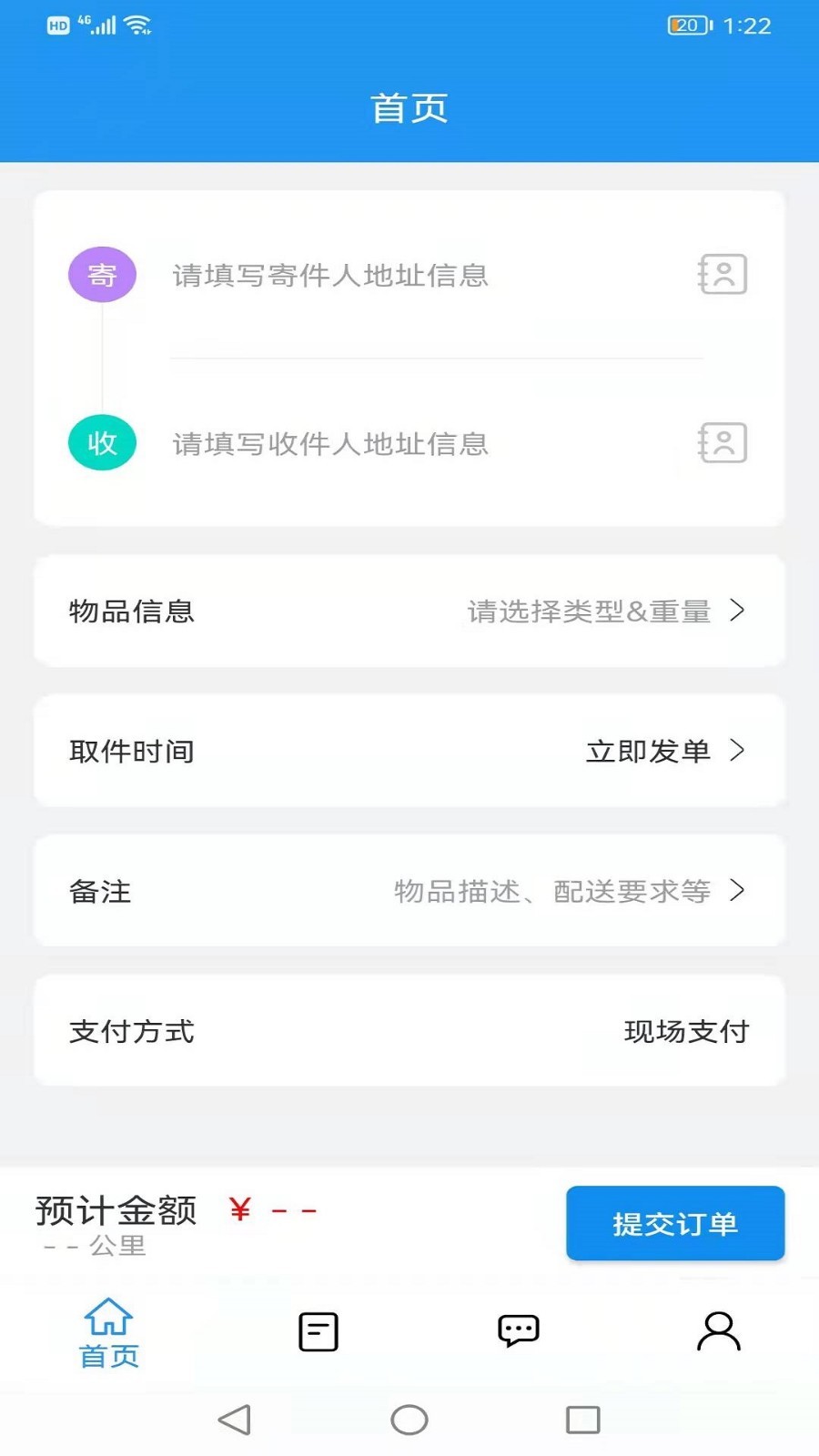Switch to the profile tab
This screenshot has height=1456, width=819.
tap(719, 1332)
